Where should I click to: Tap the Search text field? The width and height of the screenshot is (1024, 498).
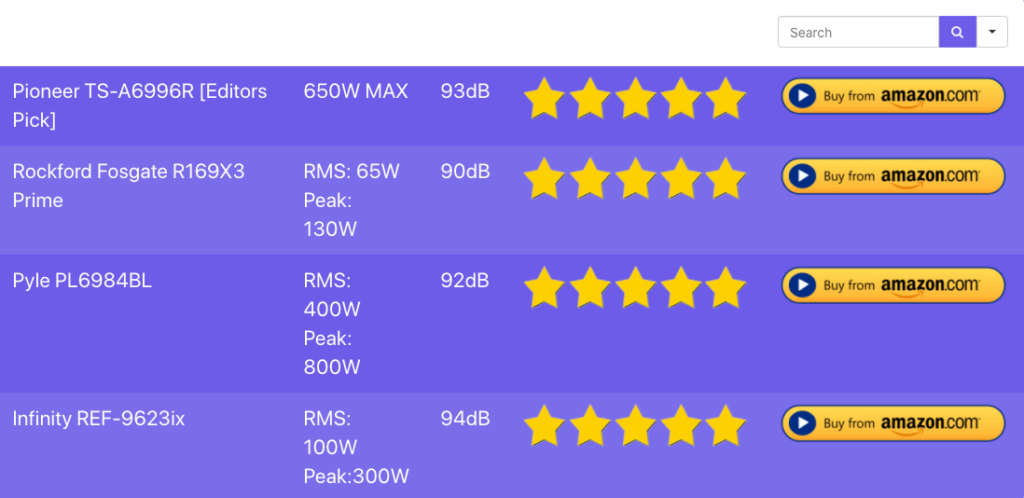click(858, 32)
